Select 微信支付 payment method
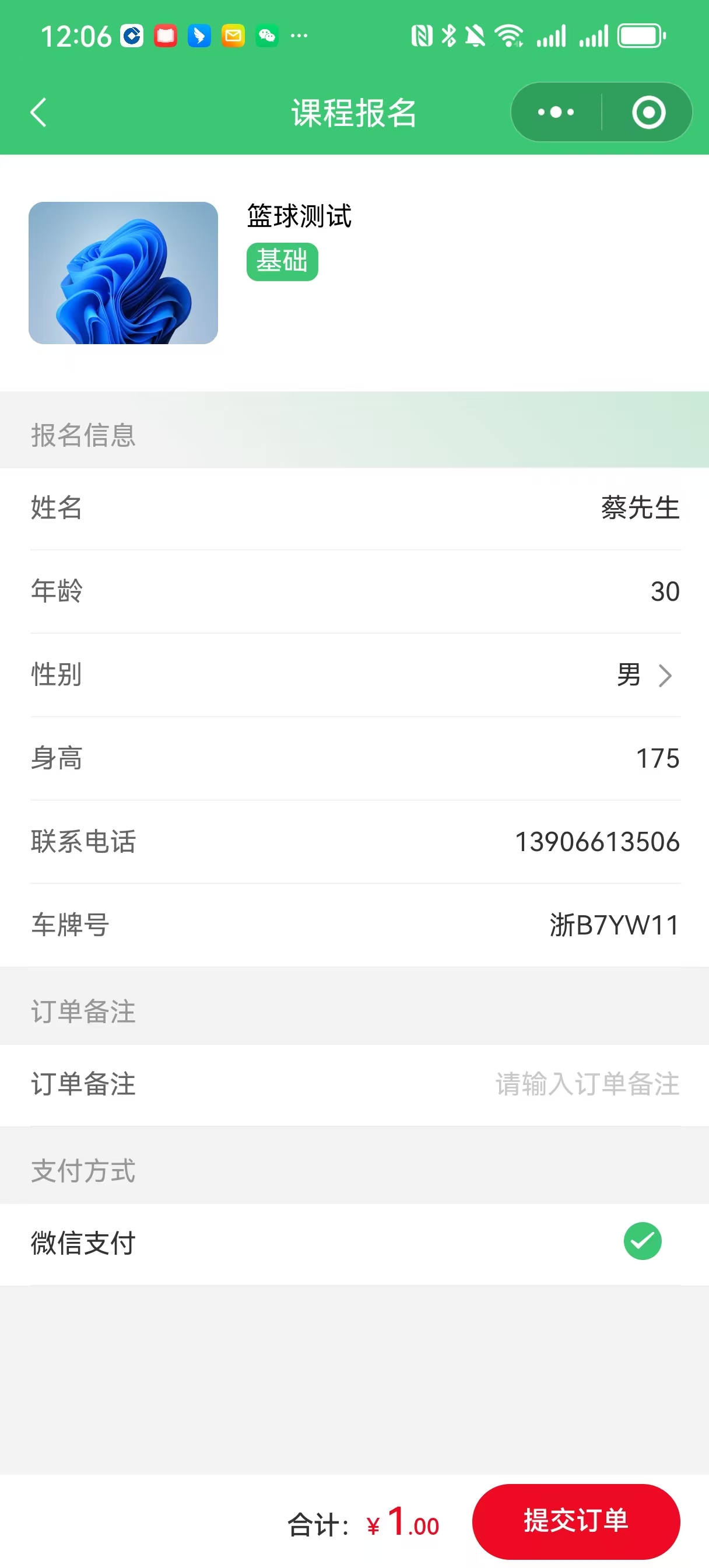The width and height of the screenshot is (709, 1568). (x=642, y=1241)
